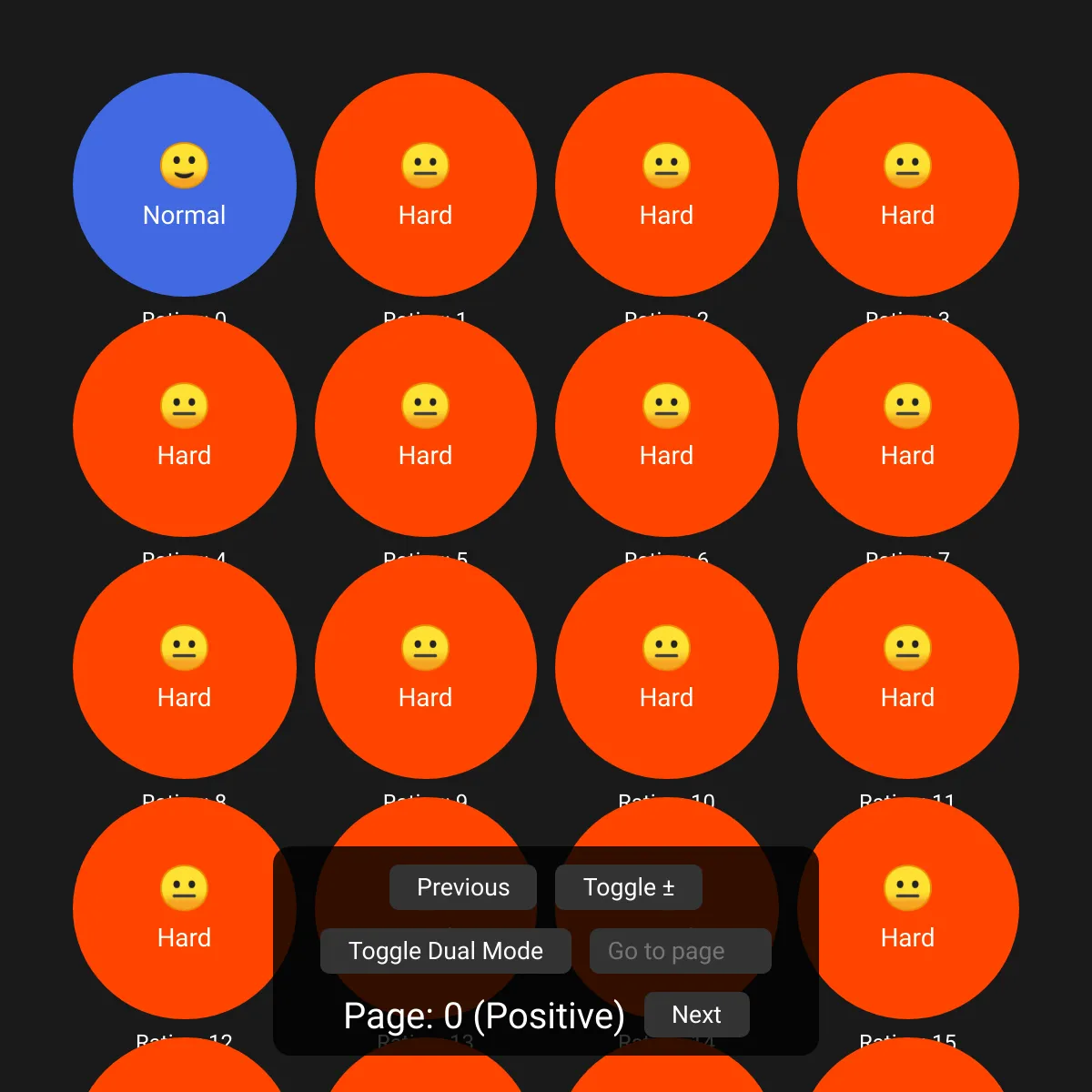
Task: Tap the Toggle ± button
Action: 628,887
